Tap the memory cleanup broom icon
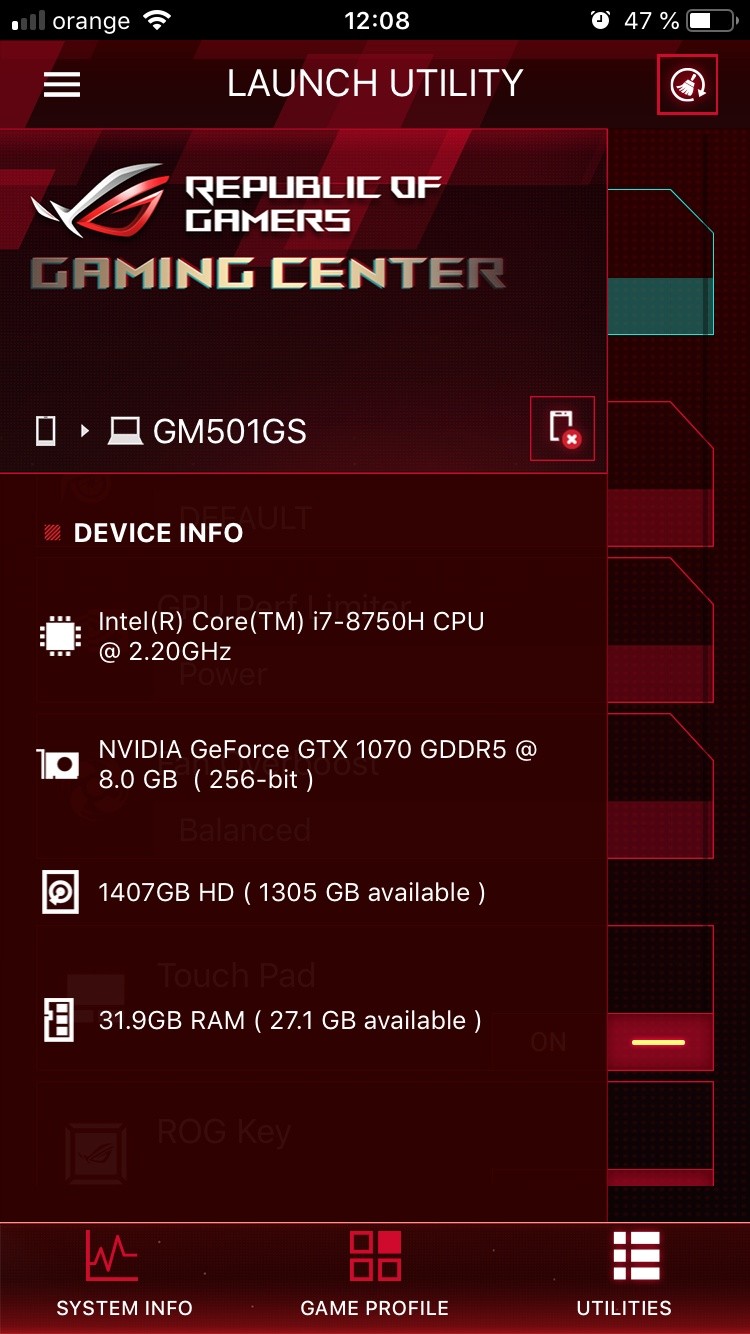This screenshot has height=1334, width=750. click(687, 84)
